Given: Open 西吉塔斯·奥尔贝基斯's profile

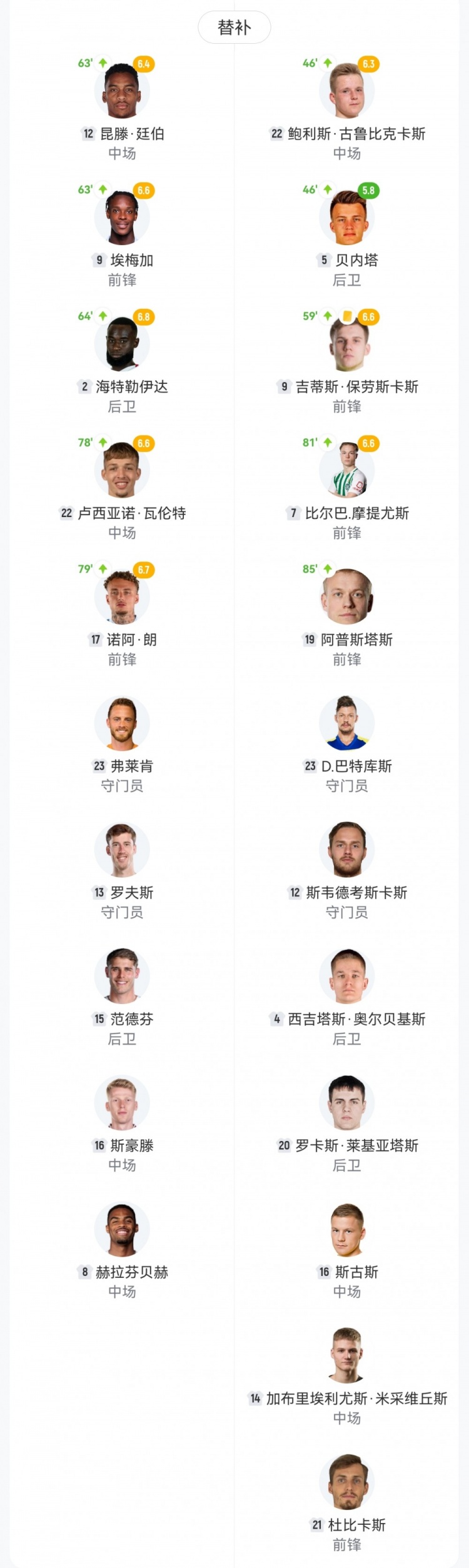Looking at the screenshot, I should [347, 977].
